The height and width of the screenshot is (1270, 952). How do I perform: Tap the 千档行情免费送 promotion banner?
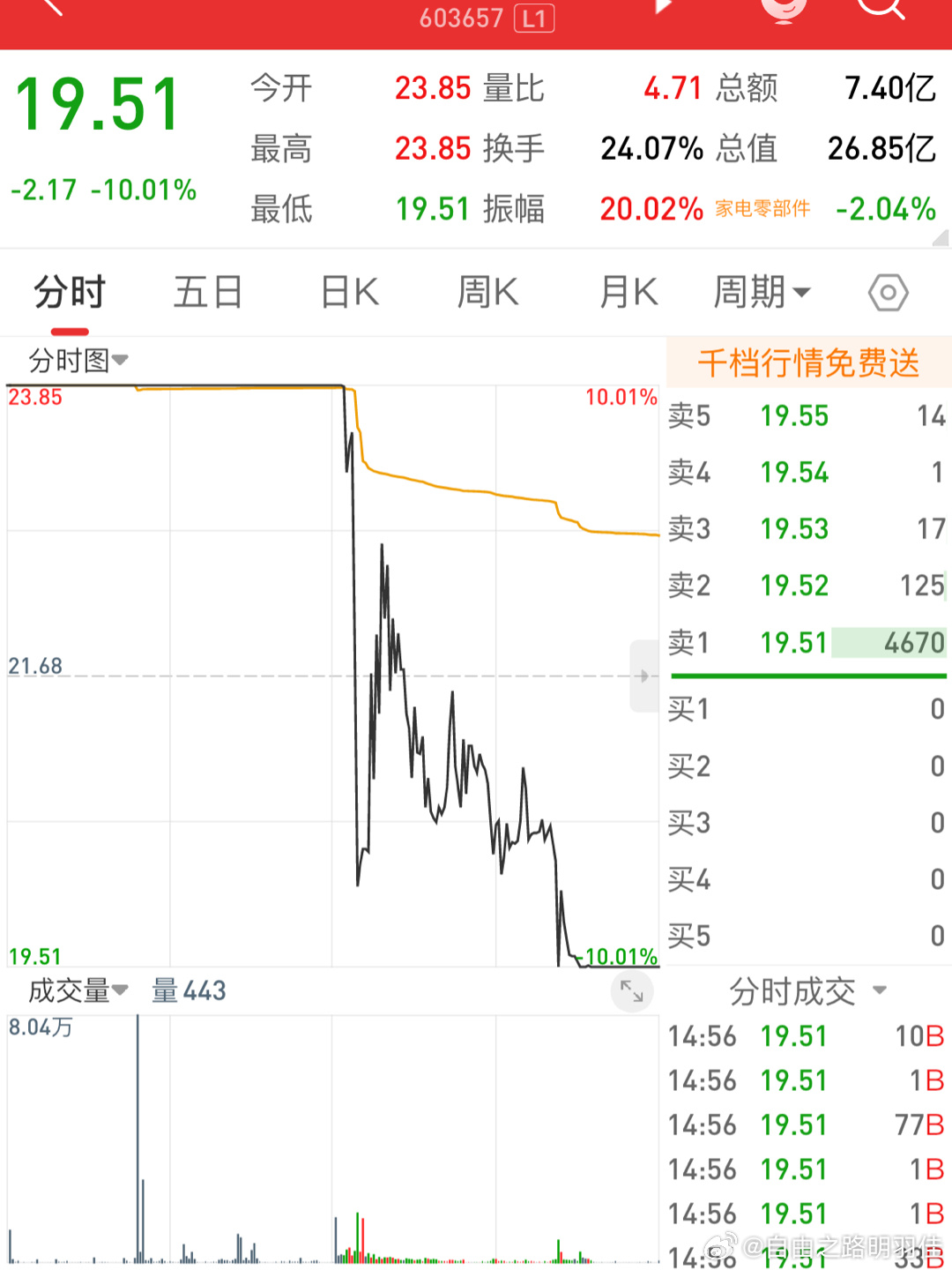point(807,362)
